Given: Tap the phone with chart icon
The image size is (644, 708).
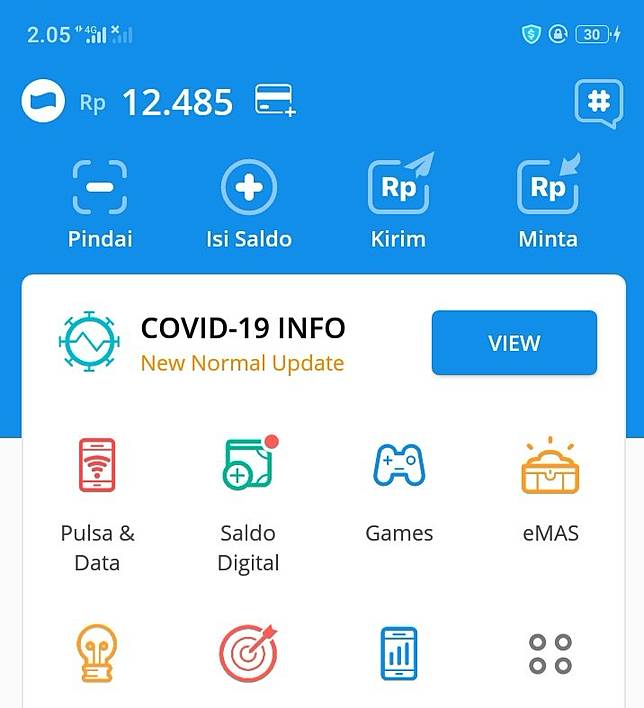Looking at the screenshot, I should tap(399, 653).
